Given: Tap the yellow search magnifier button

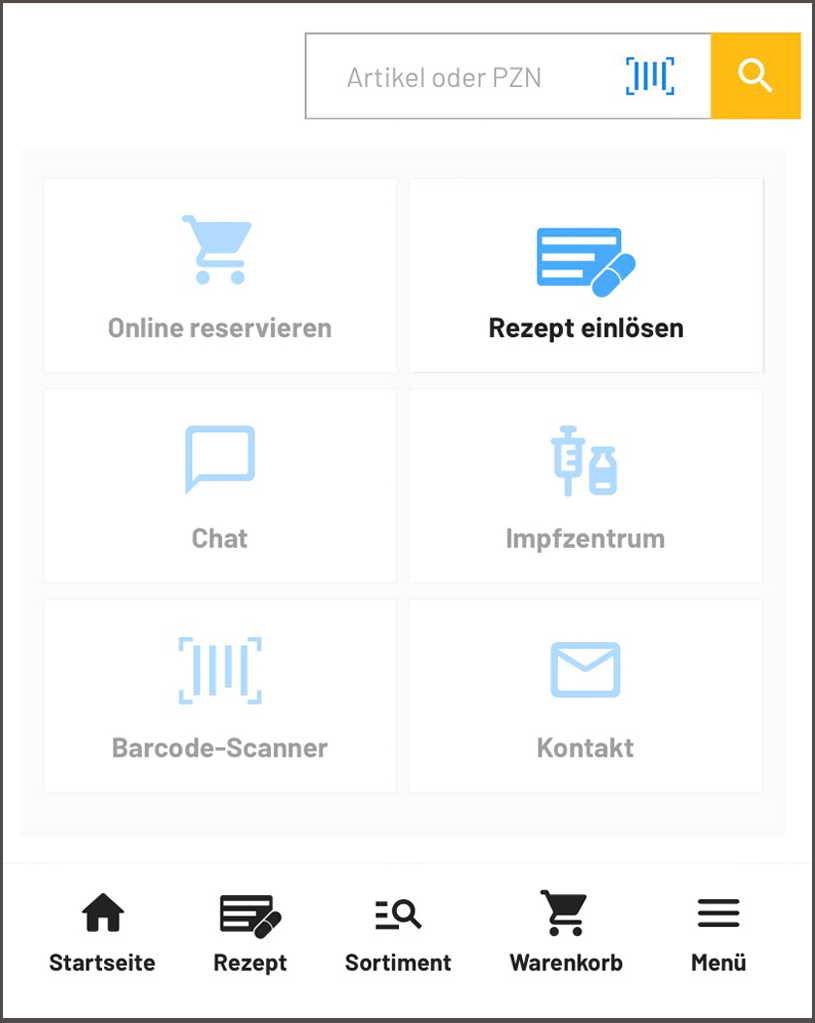Looking at the screenshot, I should click(755, 76).
